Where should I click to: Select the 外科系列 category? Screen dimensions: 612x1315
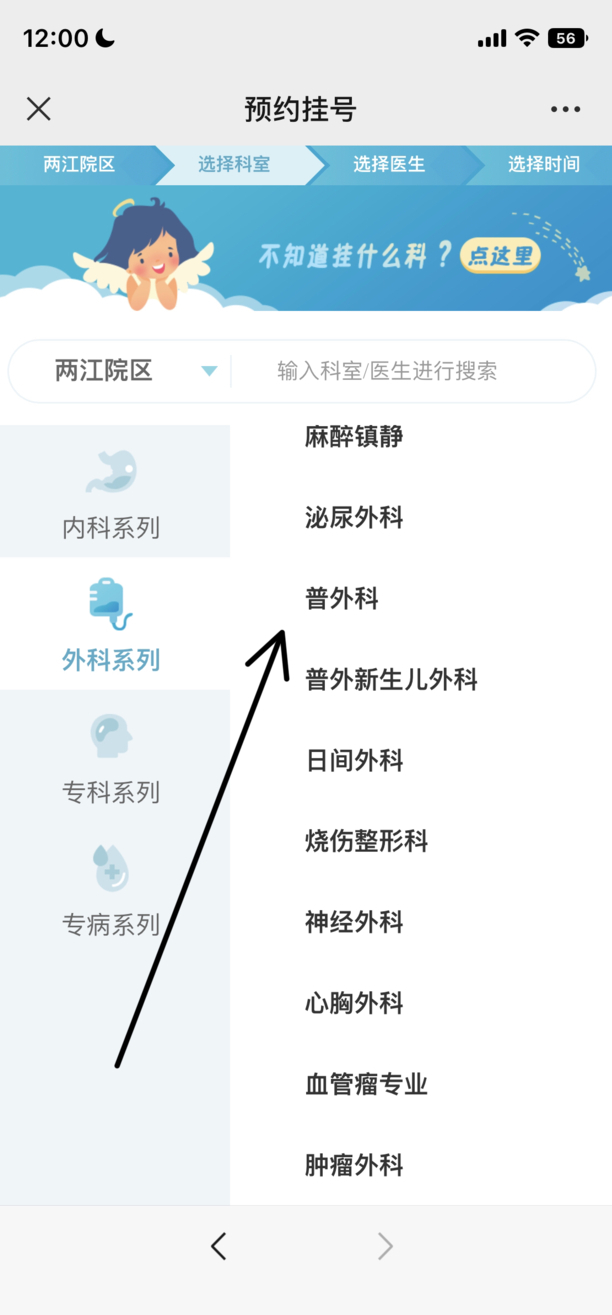[x=111, y=623]
